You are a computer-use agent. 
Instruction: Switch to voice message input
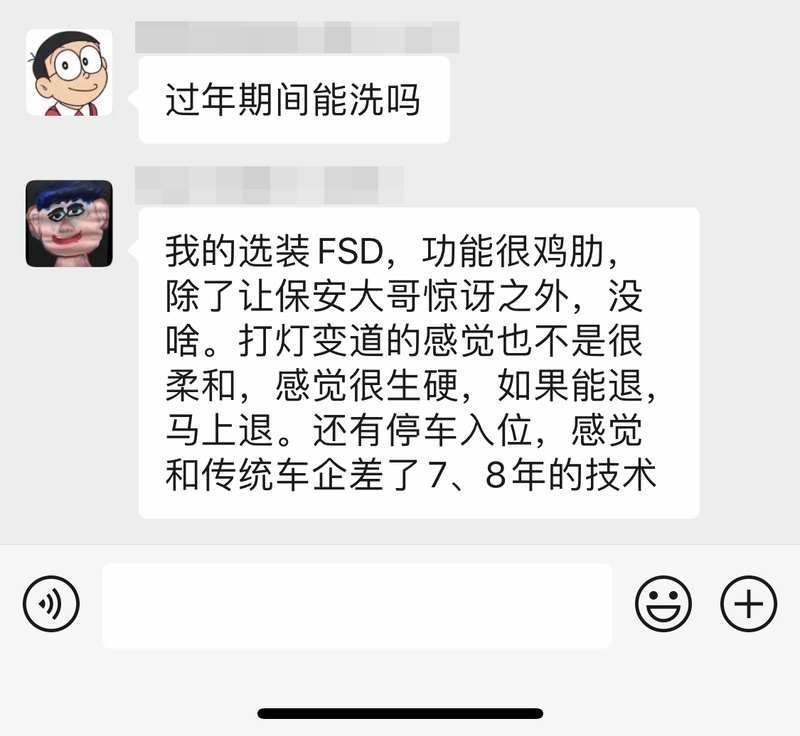(x=51, y=604)
